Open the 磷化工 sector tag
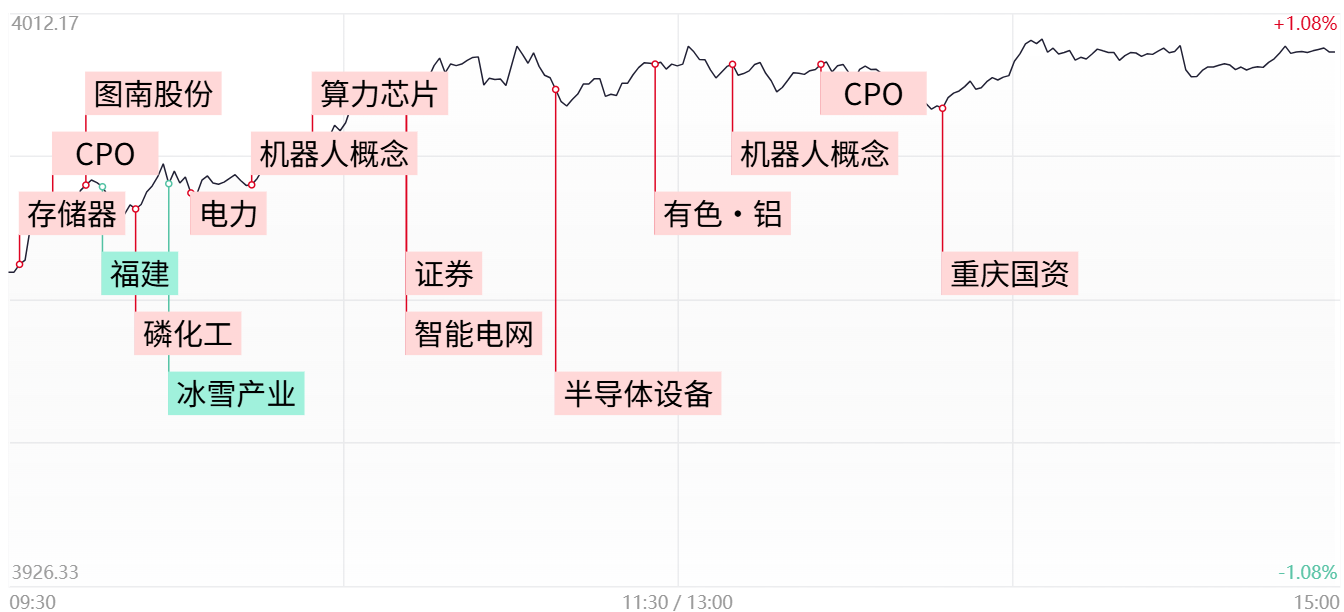The image size is (1344, 612). click(x=188, y=333)
